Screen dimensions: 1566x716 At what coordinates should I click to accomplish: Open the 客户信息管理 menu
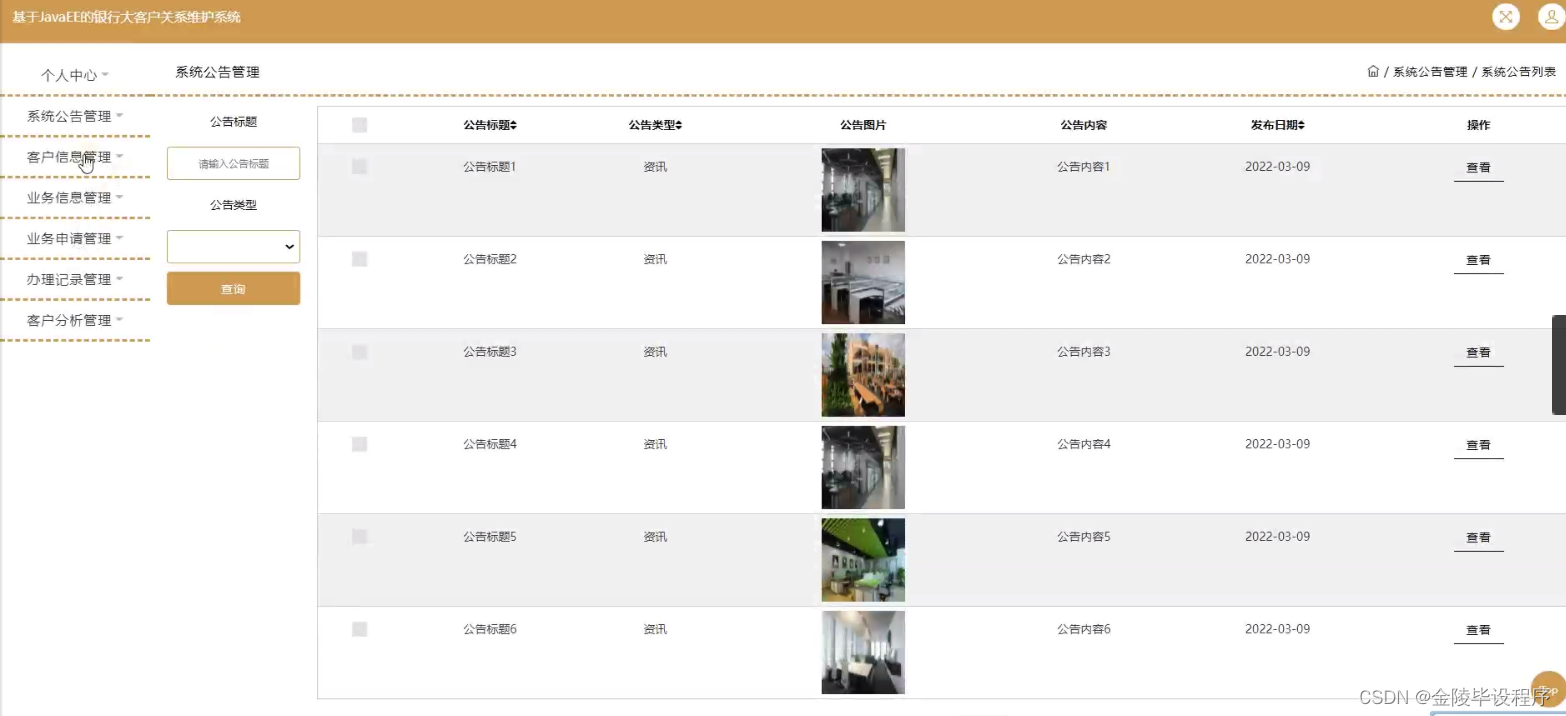75,157
